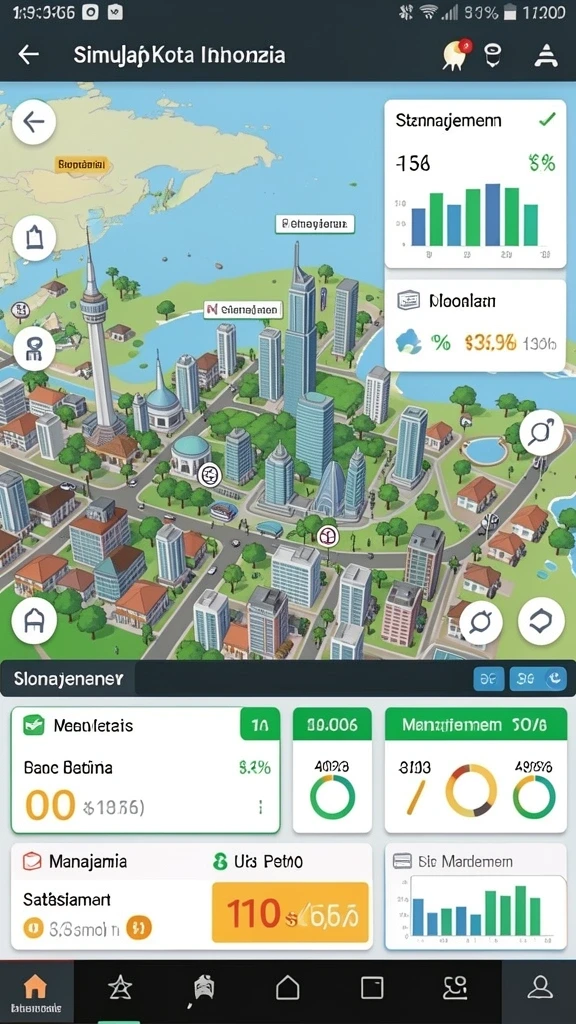Switch to the star tab in the bottom navigation
Screen dimensions: 576x1024
(x=120, y=989)
